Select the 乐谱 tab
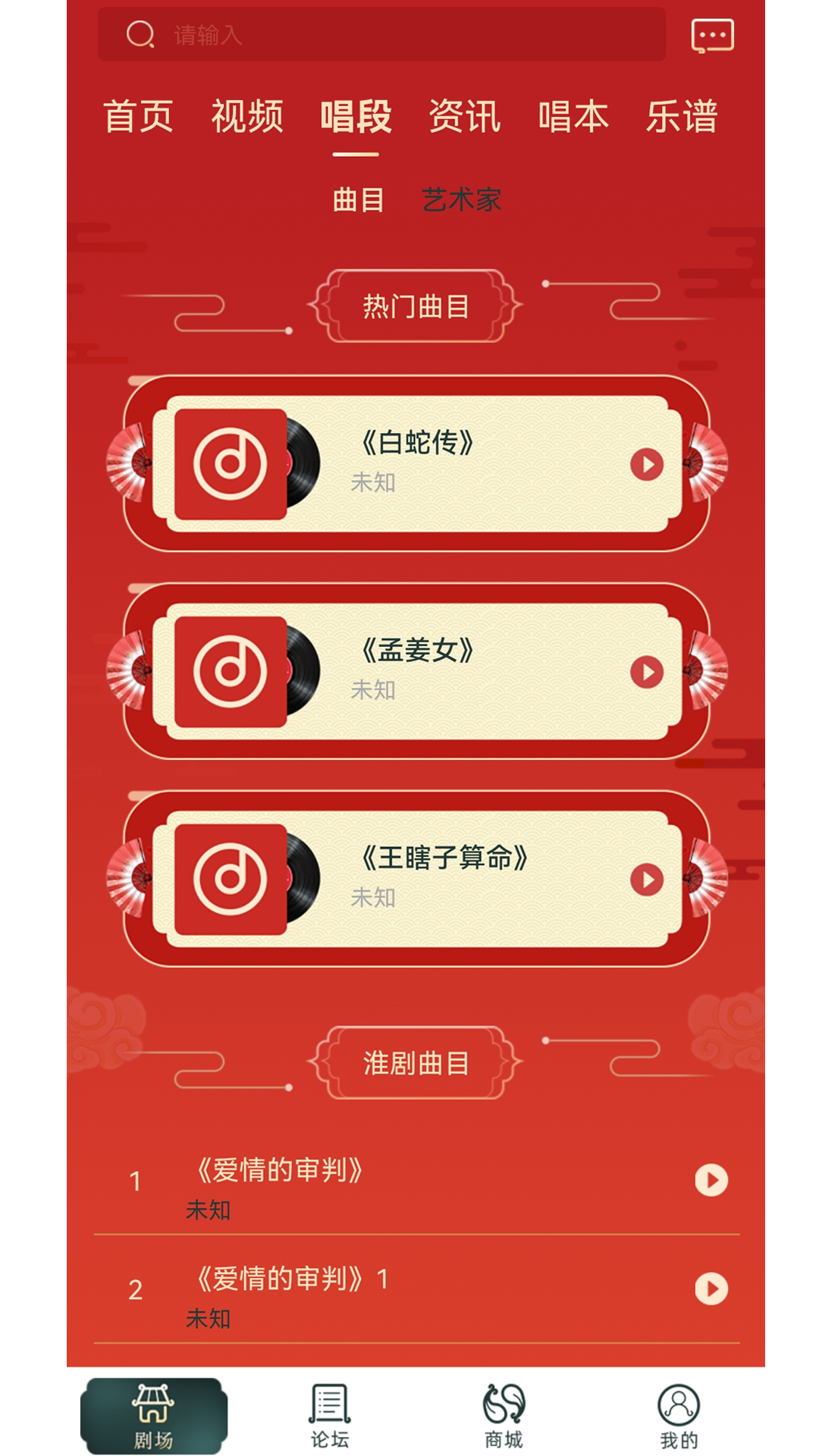Viewport: 819px width, 1456px height. [x=682, y=117]
